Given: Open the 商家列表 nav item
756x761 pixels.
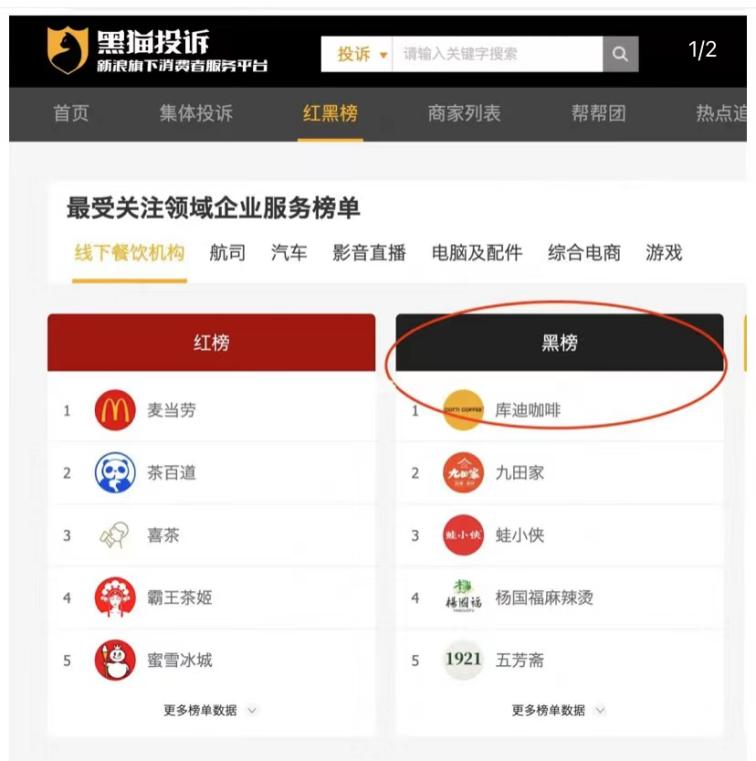Looking at the screenshot, I should click(x=464, y=114).
